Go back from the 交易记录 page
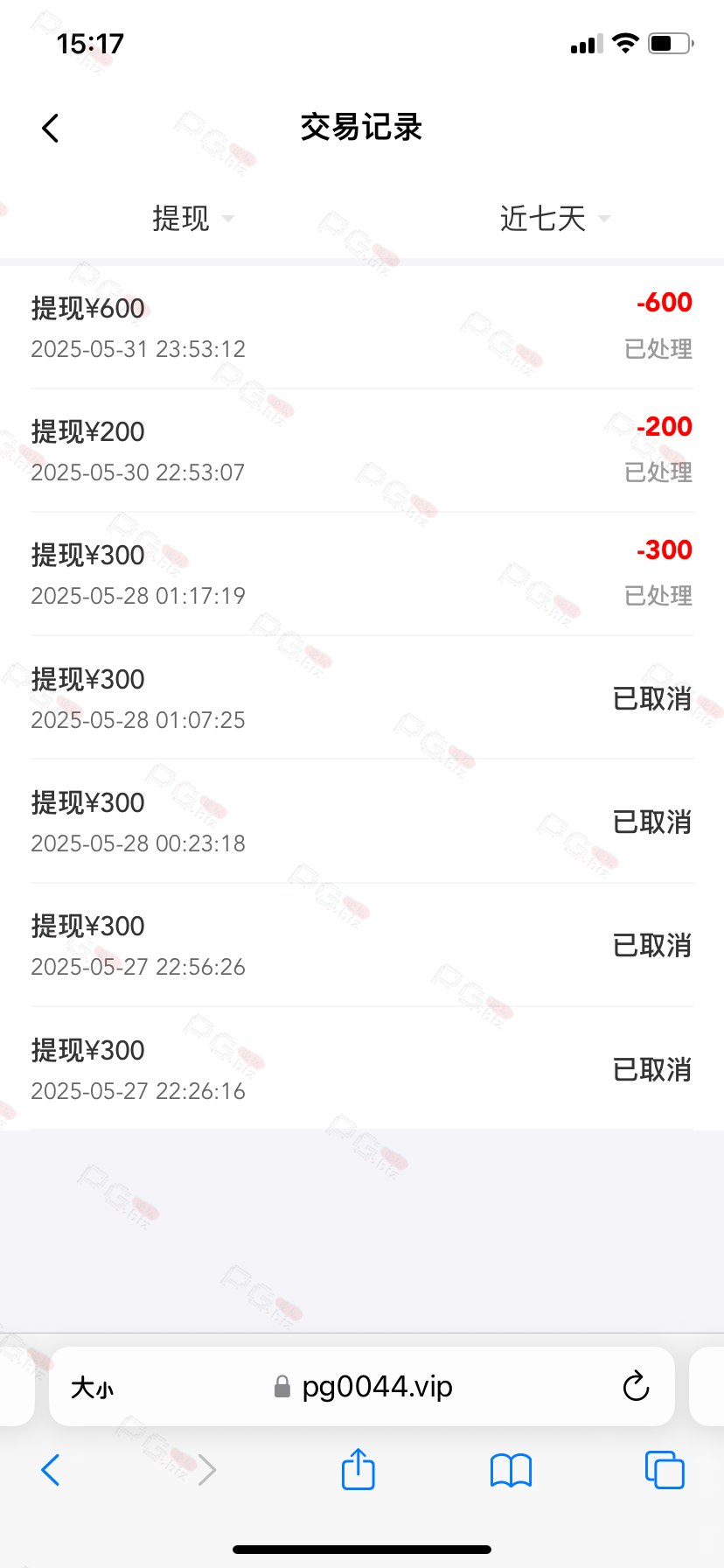 [x=51, y=128]
